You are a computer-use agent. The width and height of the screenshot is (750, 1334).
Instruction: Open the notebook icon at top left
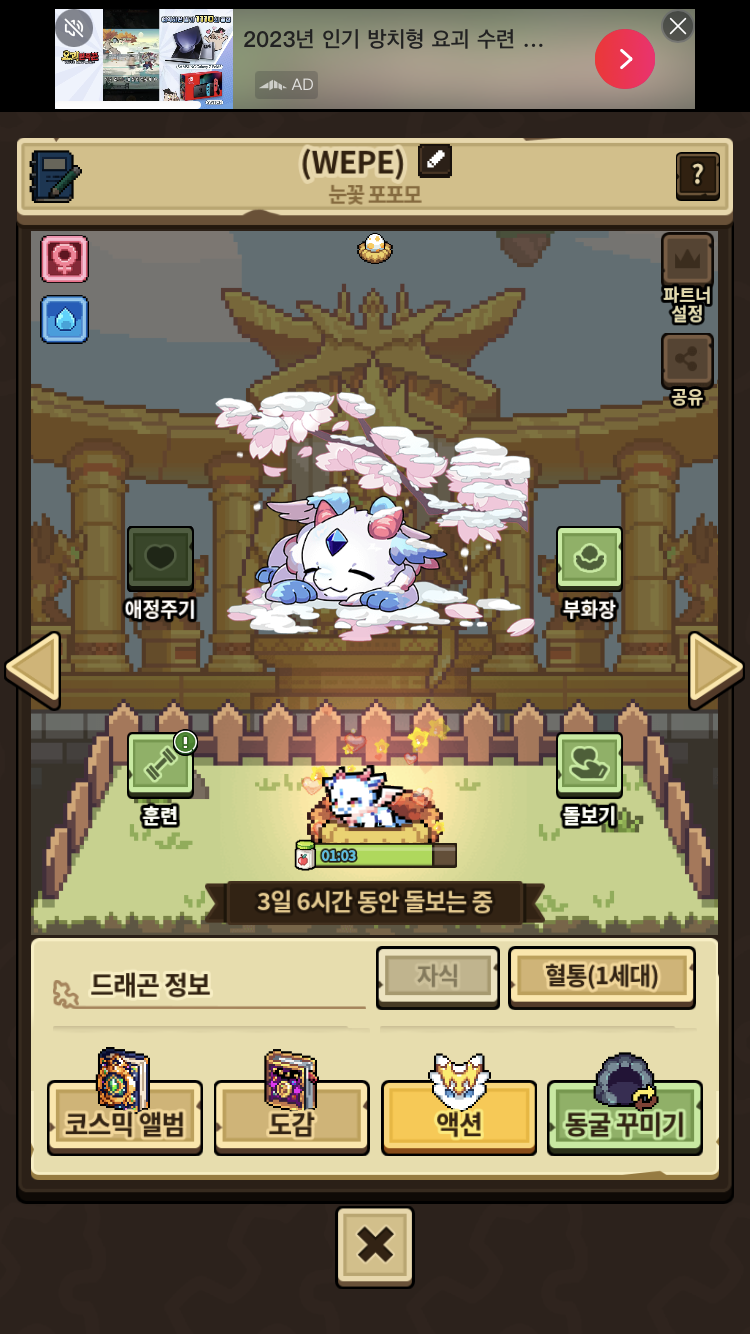[55, 176]
